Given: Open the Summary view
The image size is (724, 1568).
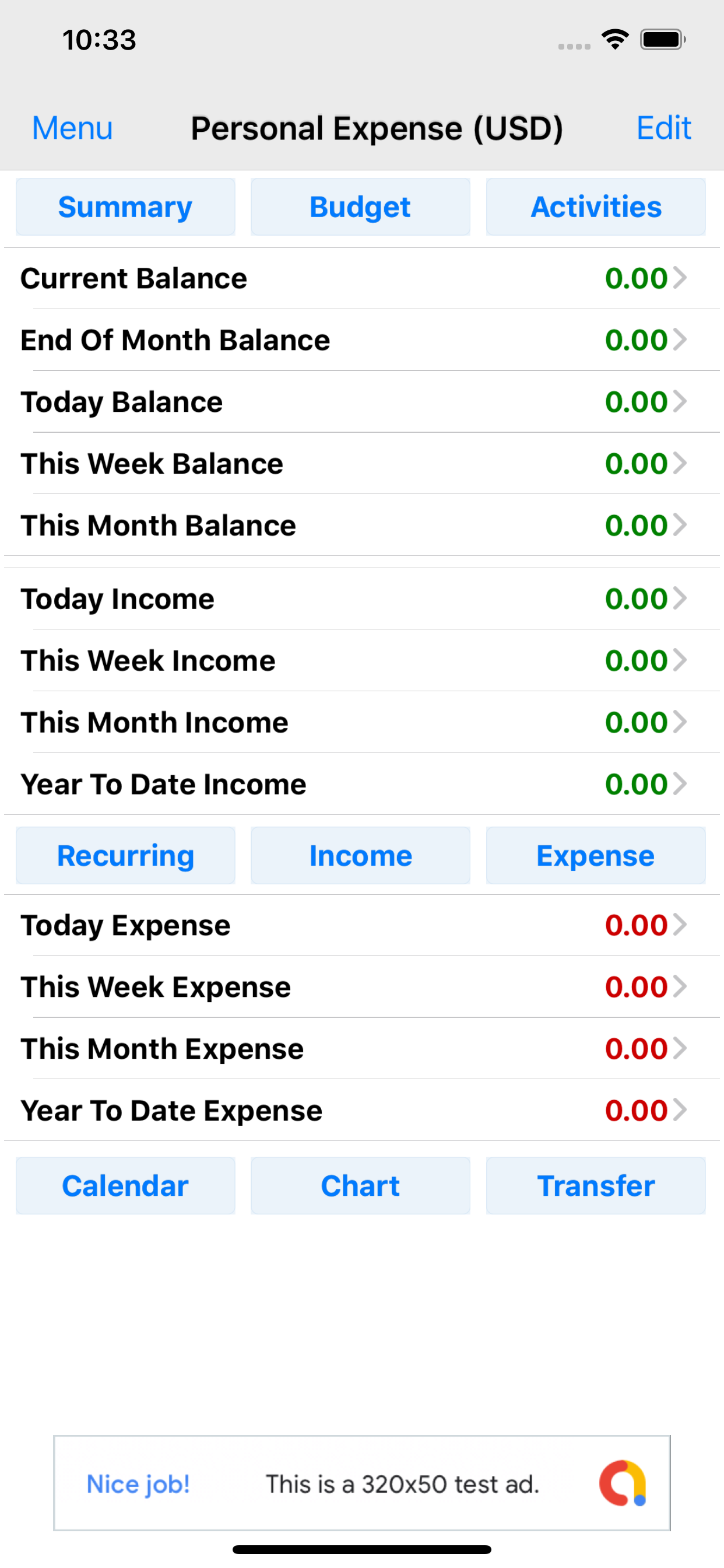Looking at the screenshot, I should tap(125, 206).
